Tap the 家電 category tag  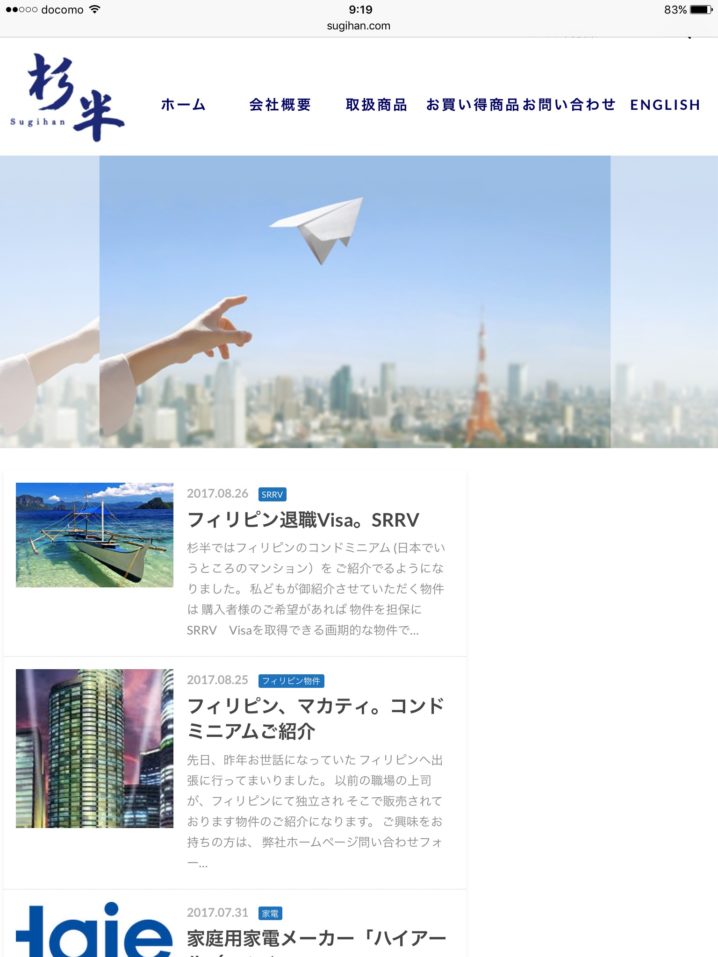270,913
